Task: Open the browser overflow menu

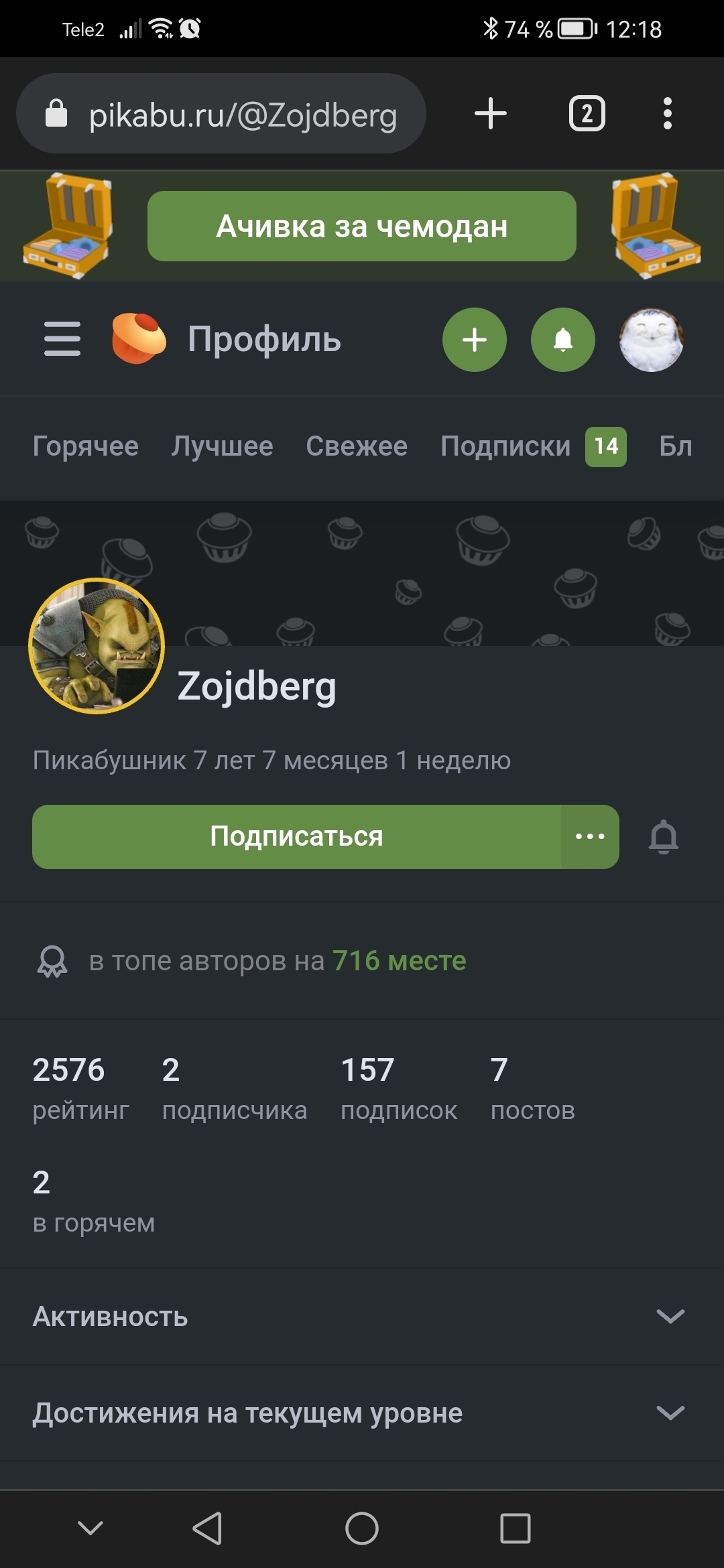Action: point(667,113)
